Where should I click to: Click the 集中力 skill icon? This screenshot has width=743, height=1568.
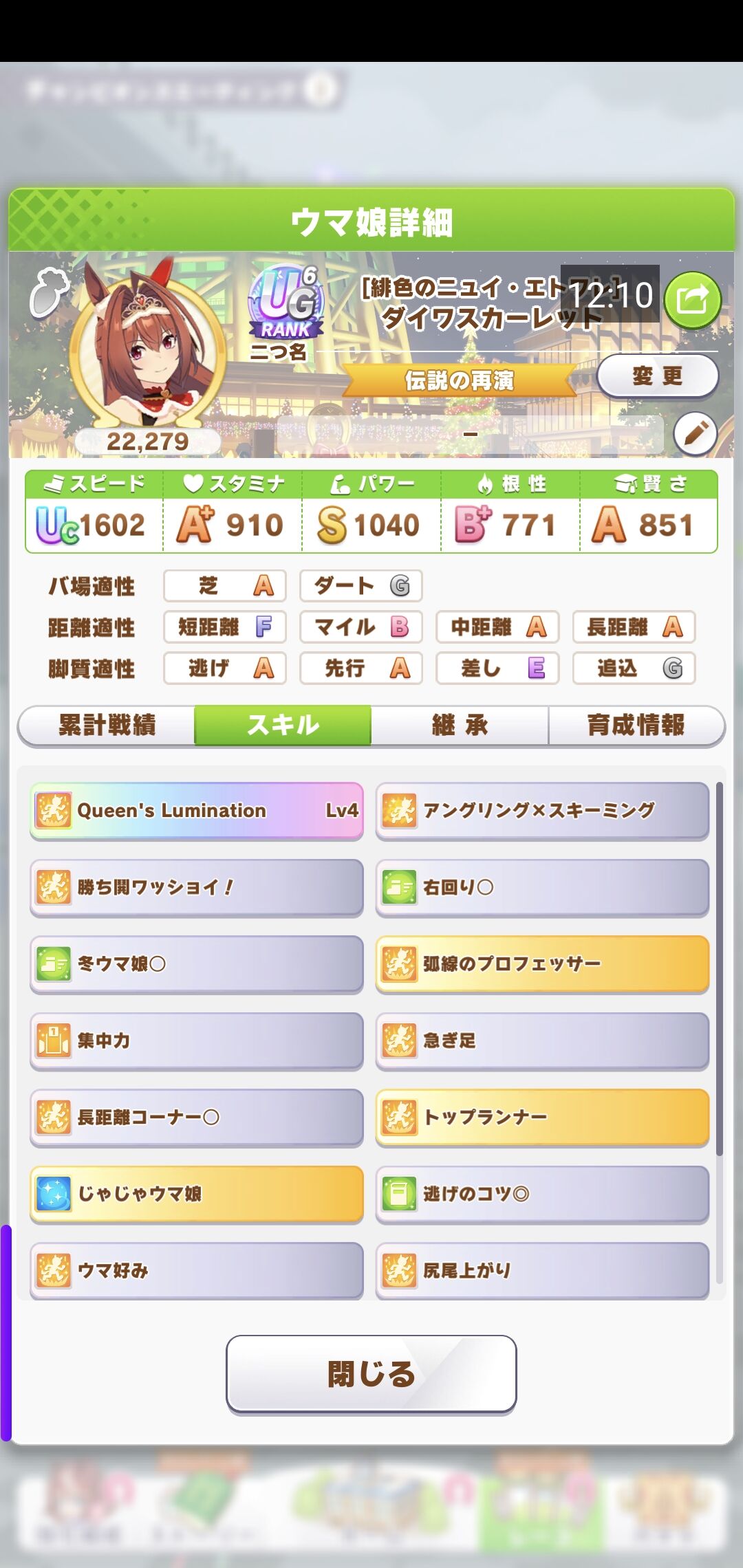pyautogui.click(x=54, y=1041)
